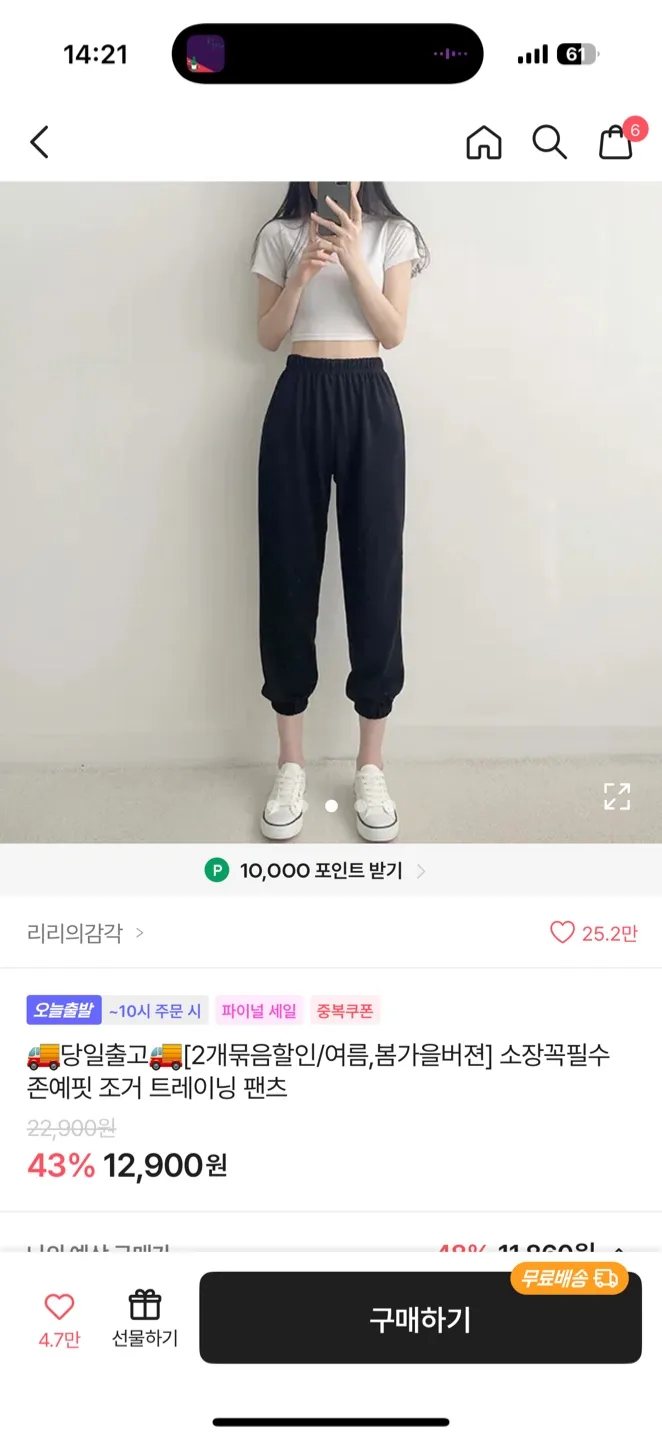Send this item via 선물하기
Viewport: 662px width, 1440px height.
coord(145,1317)
